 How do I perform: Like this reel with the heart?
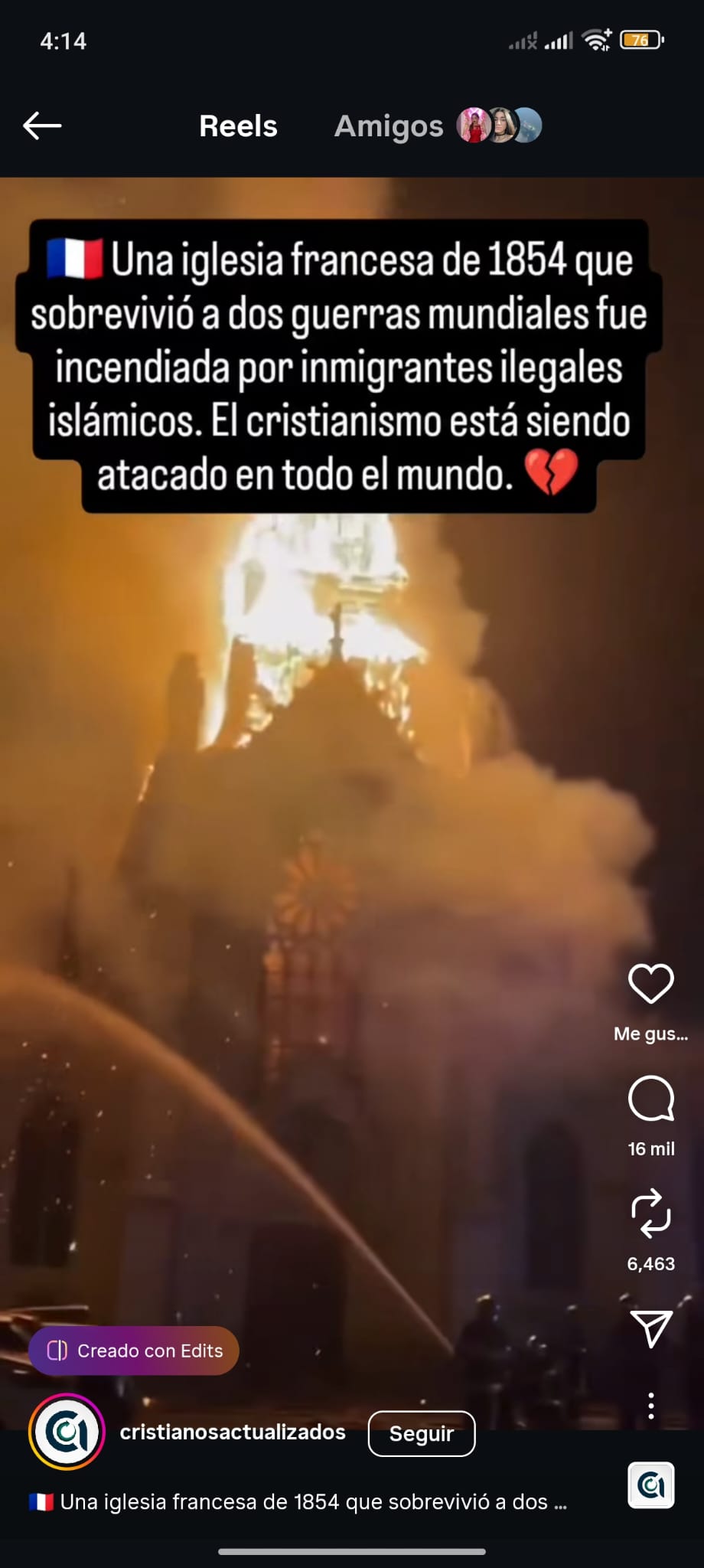(x=650, y=984)
